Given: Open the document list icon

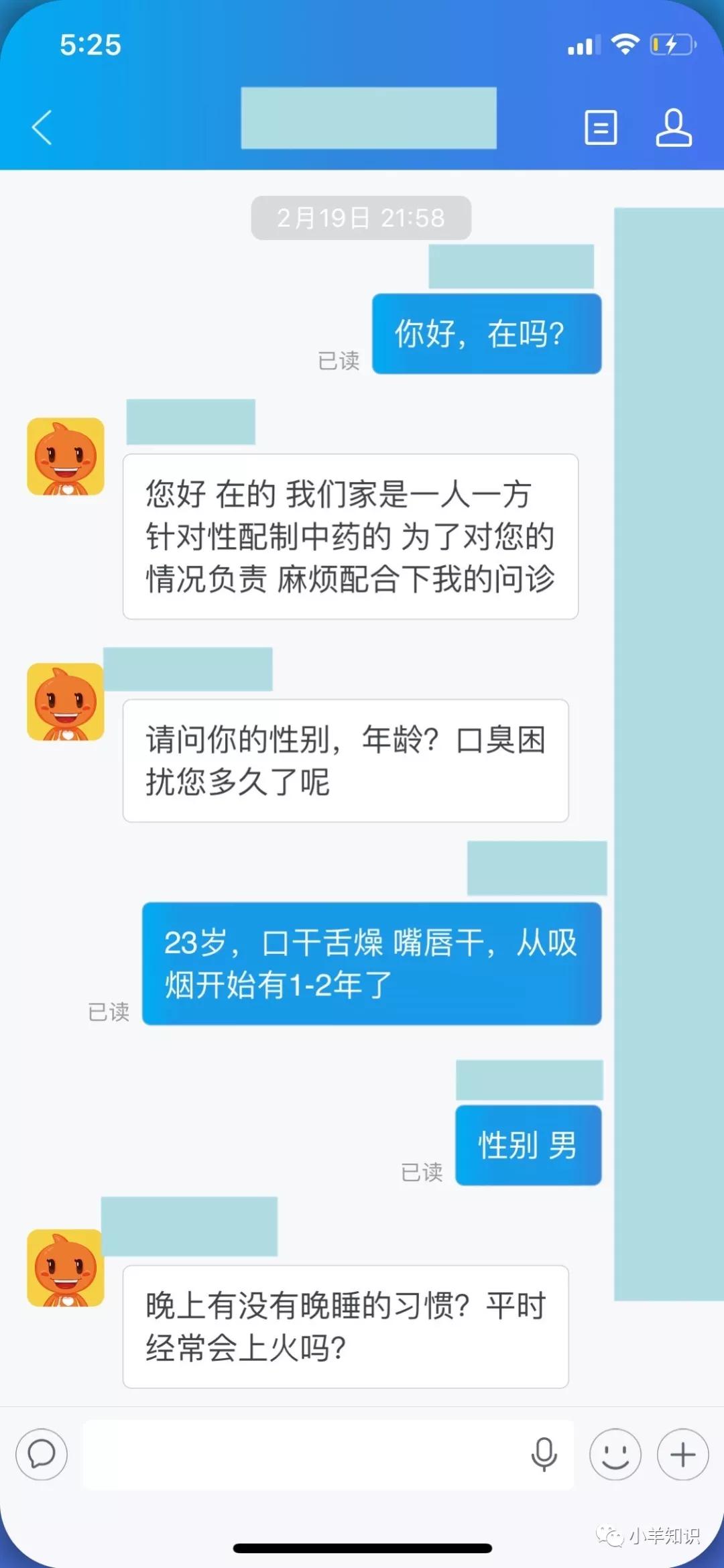Looking at the screenshot, I should [601, 127].
